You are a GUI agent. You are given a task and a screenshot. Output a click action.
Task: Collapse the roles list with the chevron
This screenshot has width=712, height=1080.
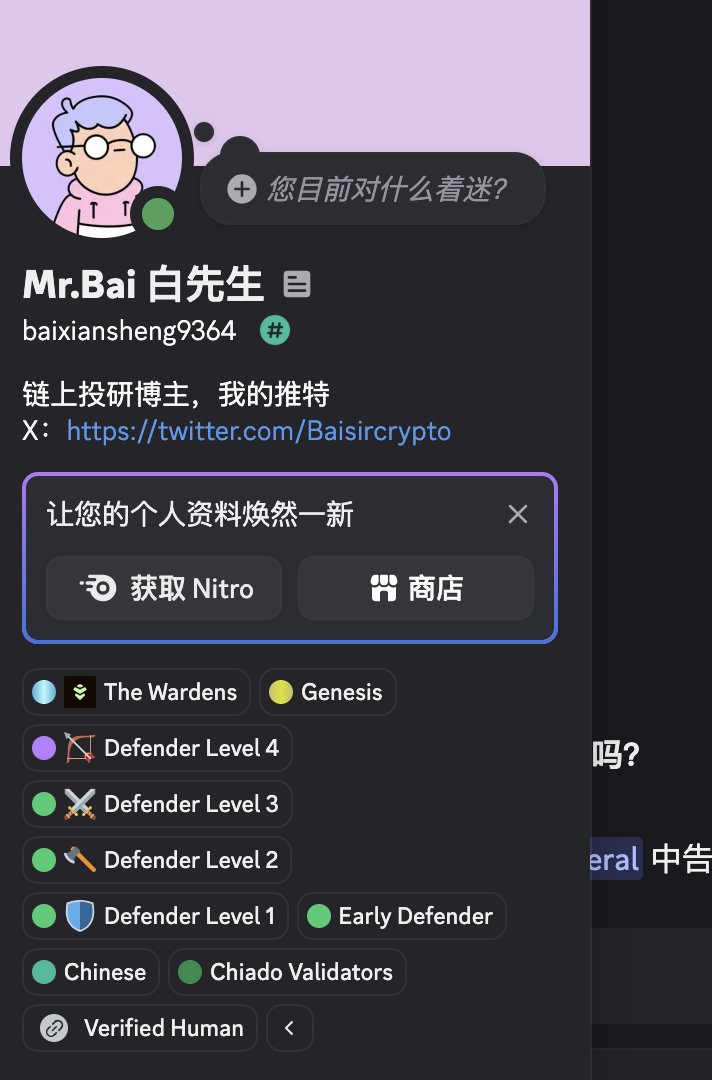(x=290, y=1028)
